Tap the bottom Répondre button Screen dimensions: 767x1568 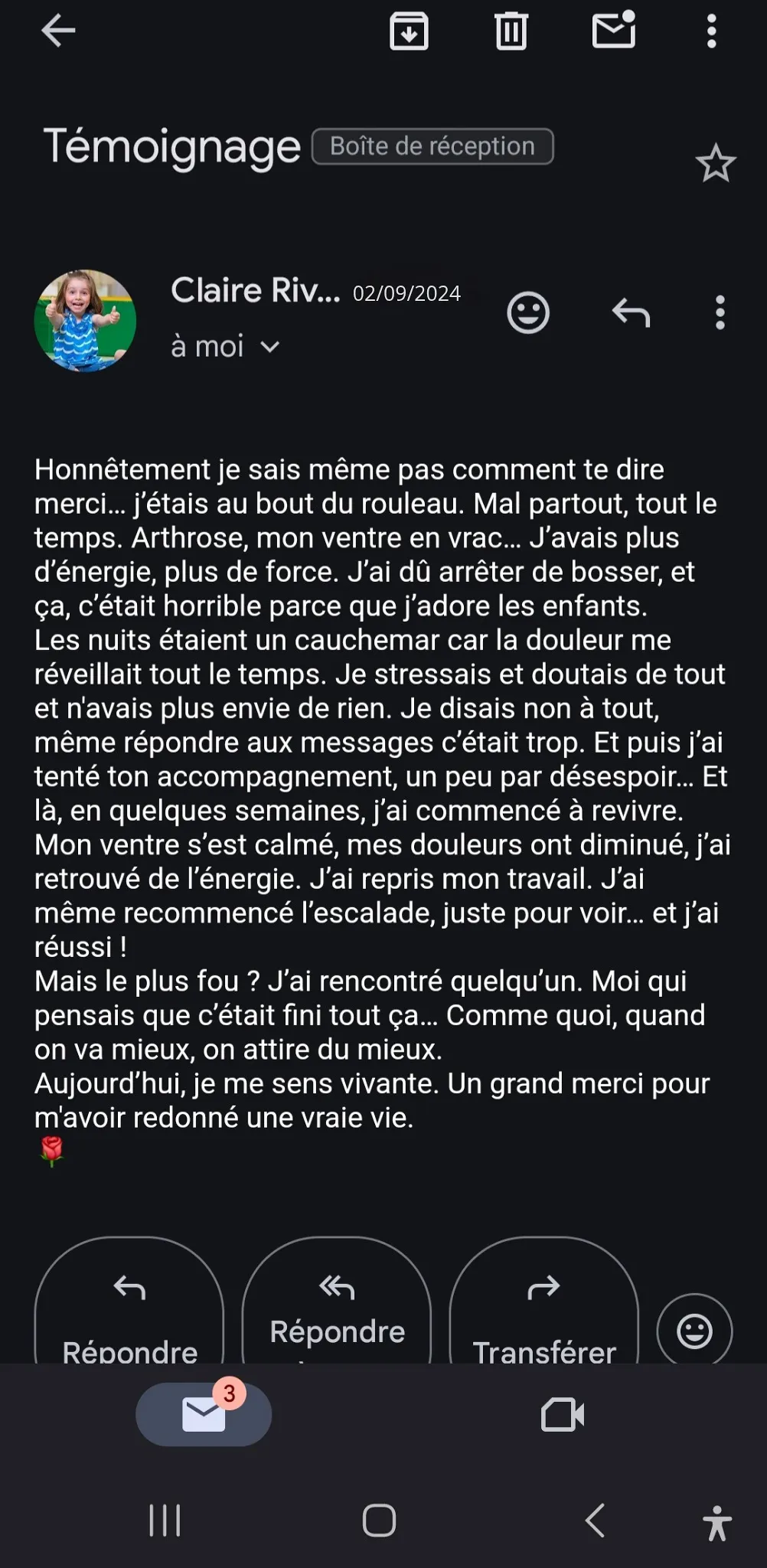click(x=129, y=1302)
